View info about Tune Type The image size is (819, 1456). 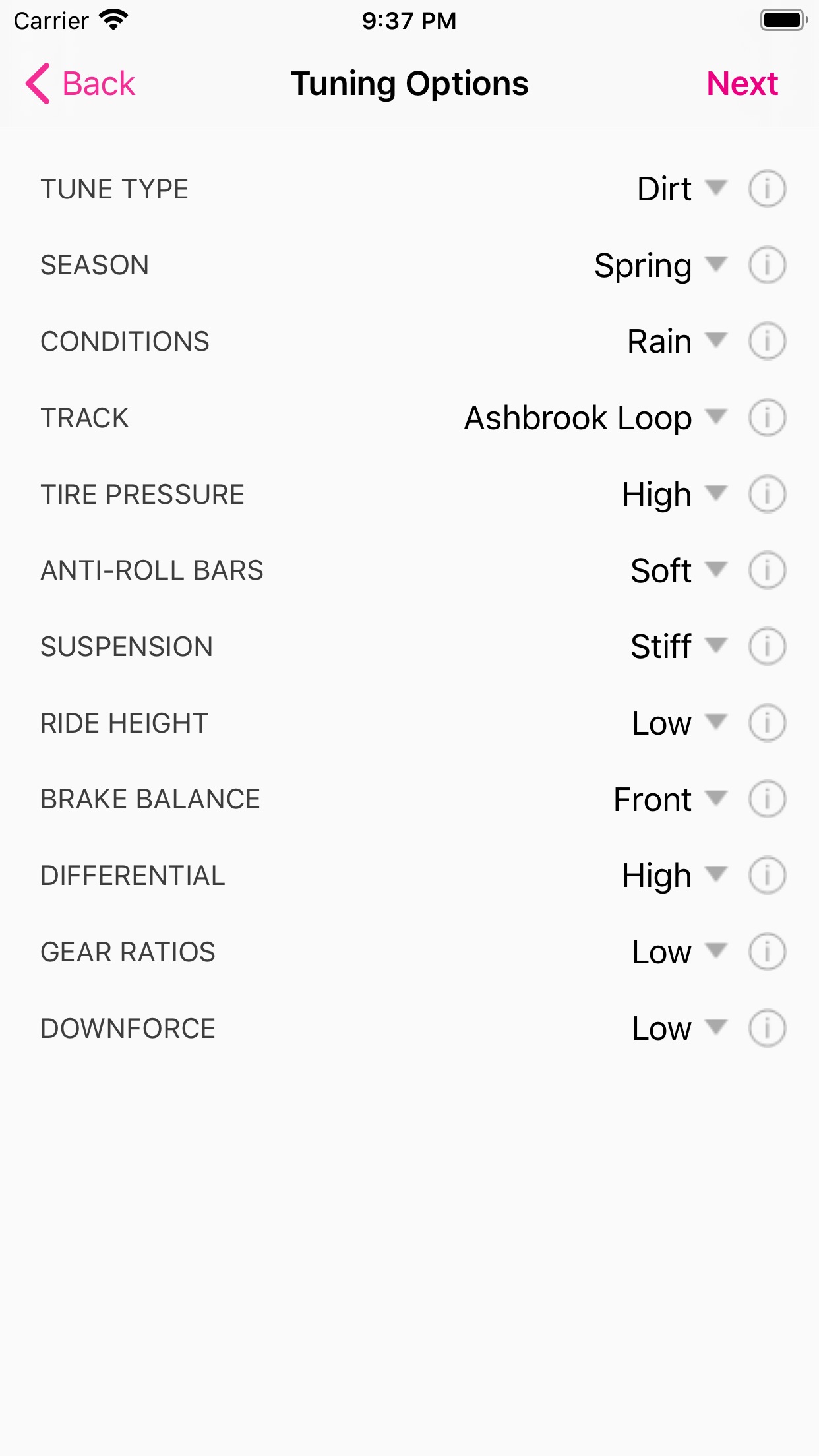point(767,189)
